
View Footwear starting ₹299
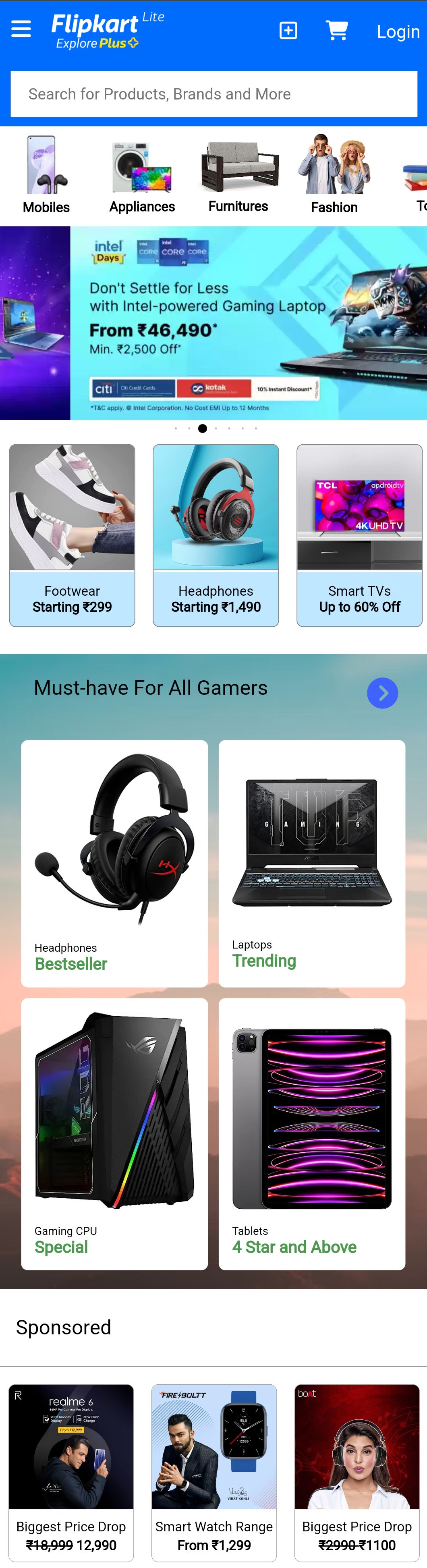tap(72, 535)
